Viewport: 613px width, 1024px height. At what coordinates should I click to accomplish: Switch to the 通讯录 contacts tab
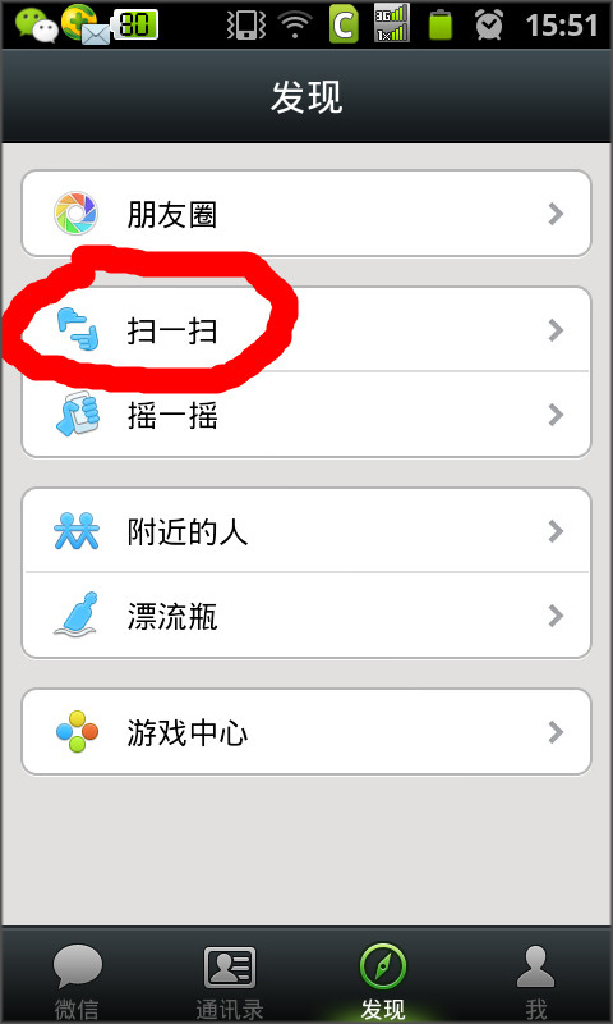coord(230,978)
